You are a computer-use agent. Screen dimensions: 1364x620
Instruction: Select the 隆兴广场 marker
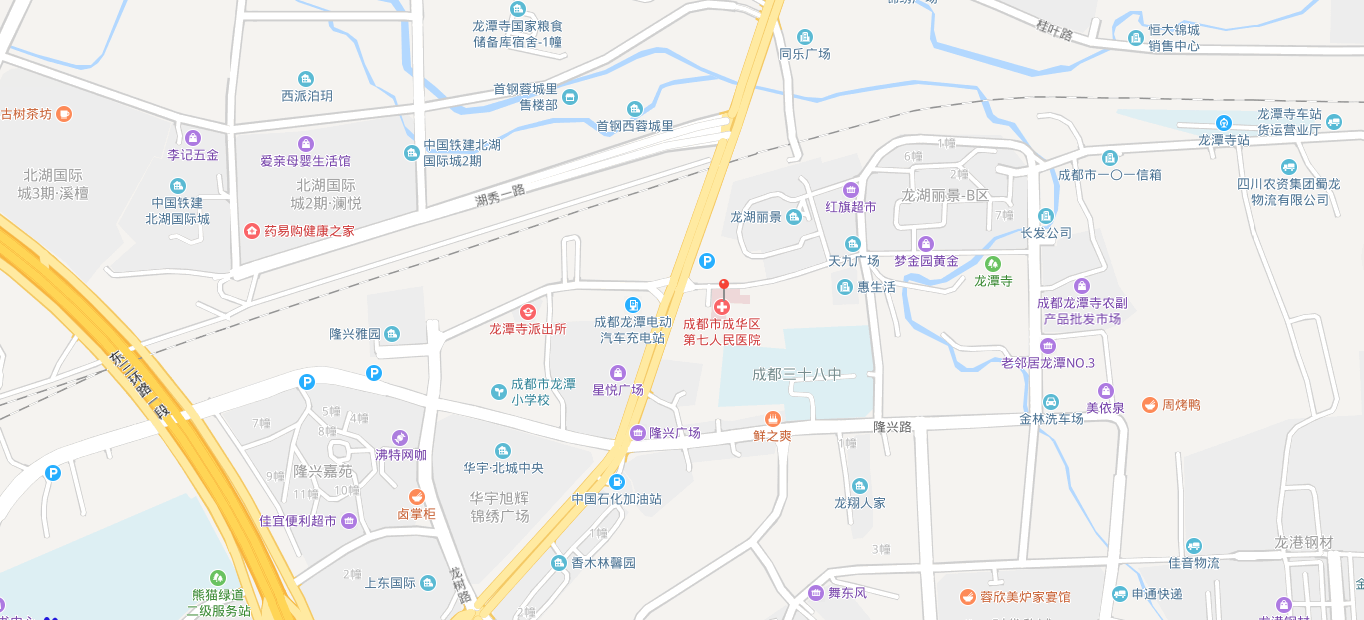coord(637,433)
